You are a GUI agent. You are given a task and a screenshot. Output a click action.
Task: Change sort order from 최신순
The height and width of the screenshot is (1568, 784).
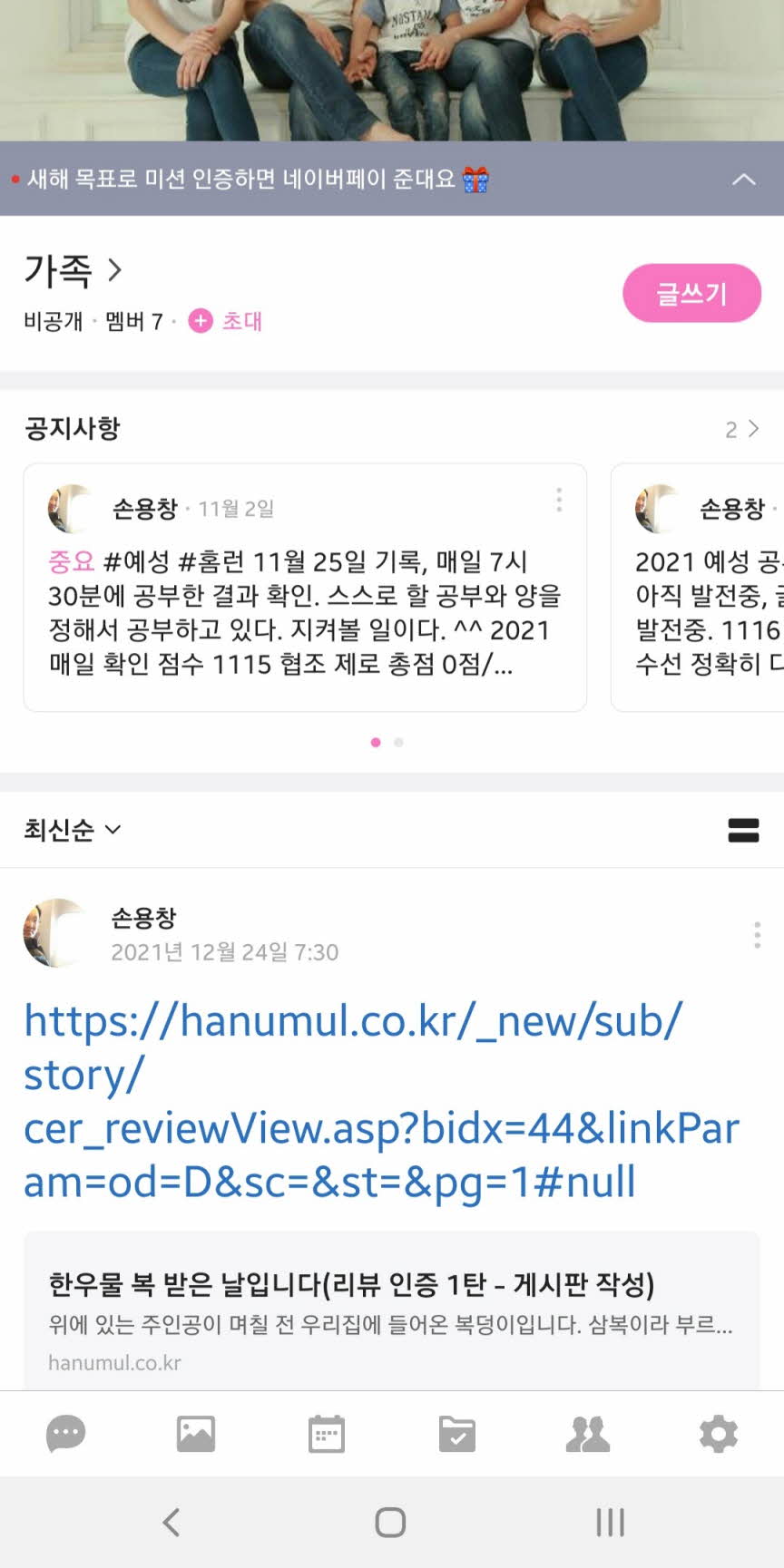point(73,829)
